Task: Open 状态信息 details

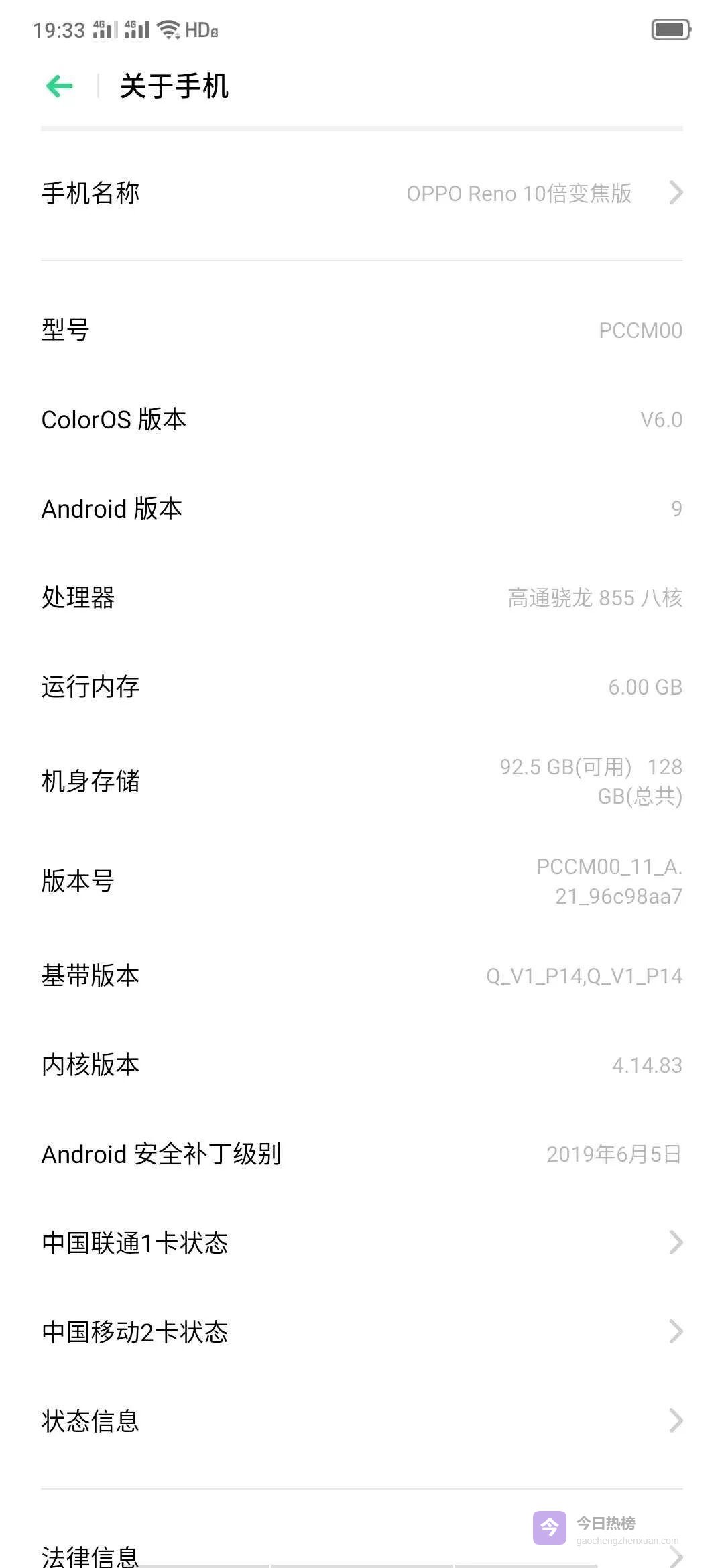Action: (362, 1421)
